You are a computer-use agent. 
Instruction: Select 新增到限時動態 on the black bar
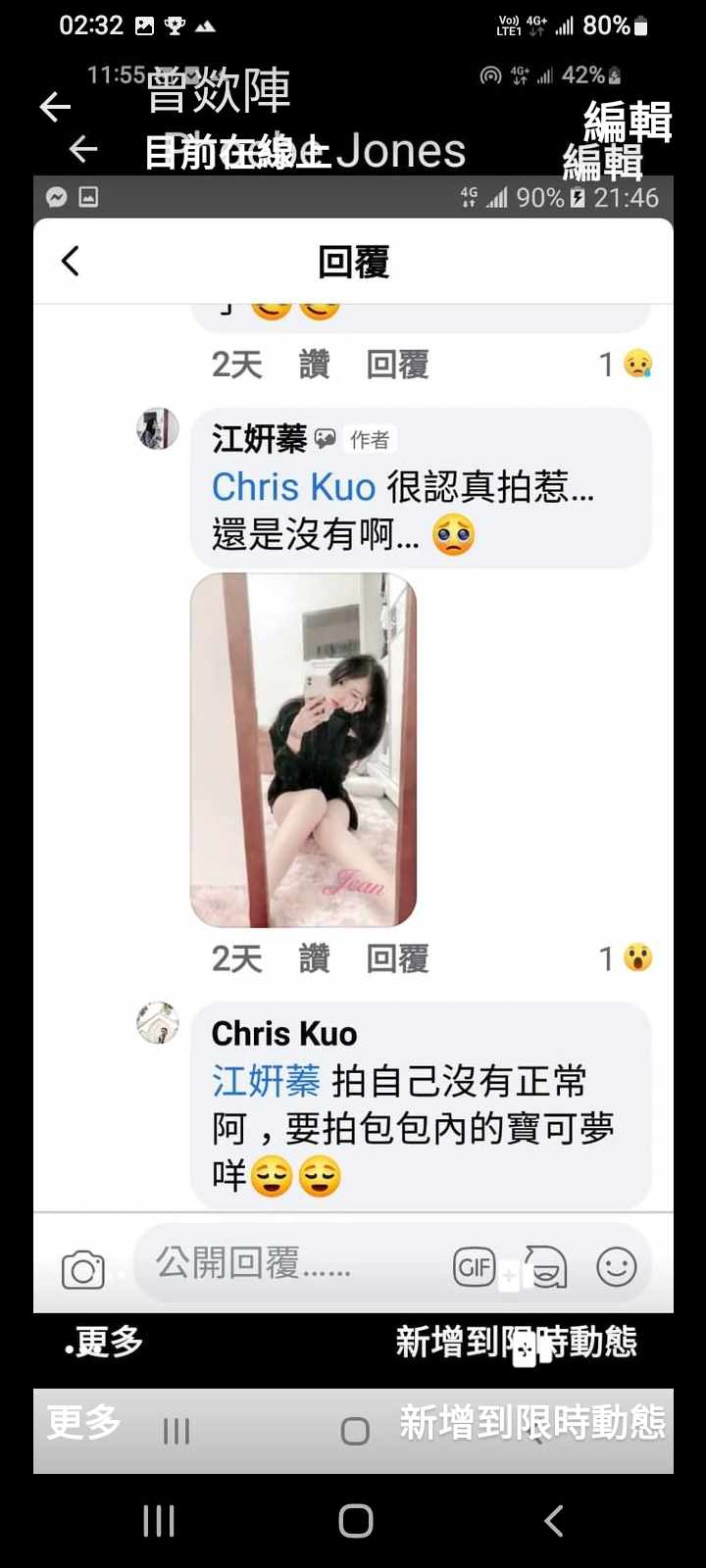[517, 1342]
